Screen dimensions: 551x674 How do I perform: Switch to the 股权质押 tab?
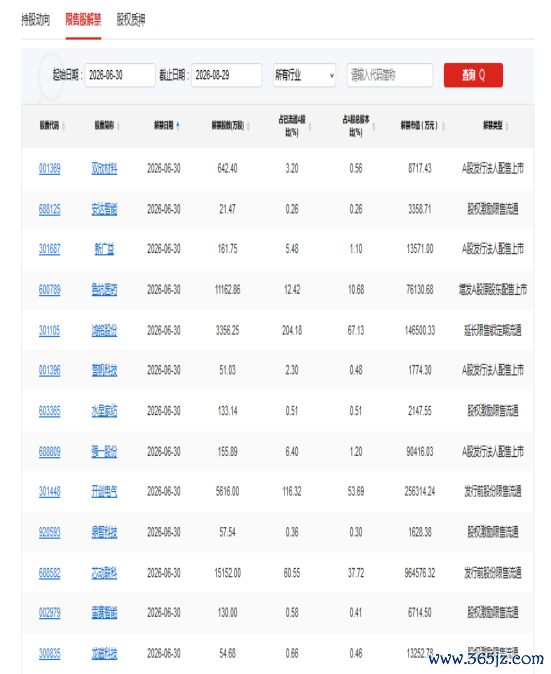pyautogui.click(x=131, y=20)
